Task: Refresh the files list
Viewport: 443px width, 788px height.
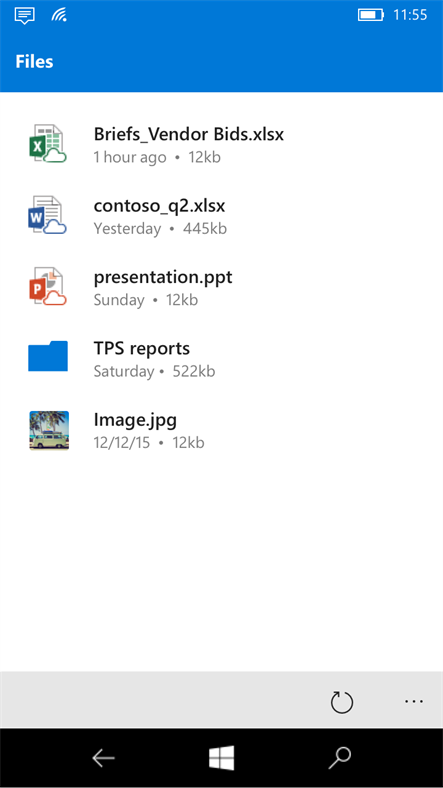Action: (x=342, y=702)
